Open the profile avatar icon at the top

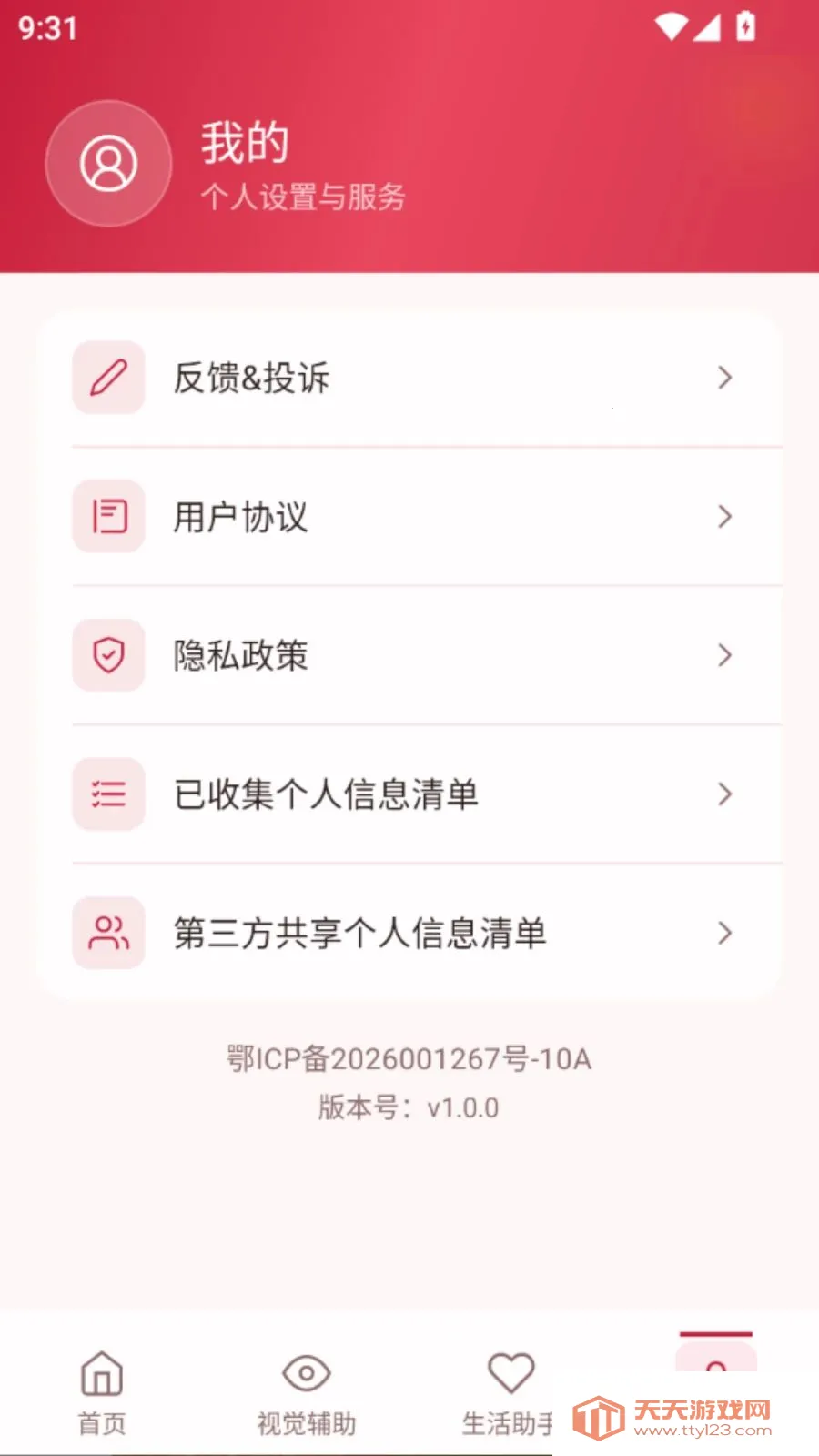pos(108,164)
